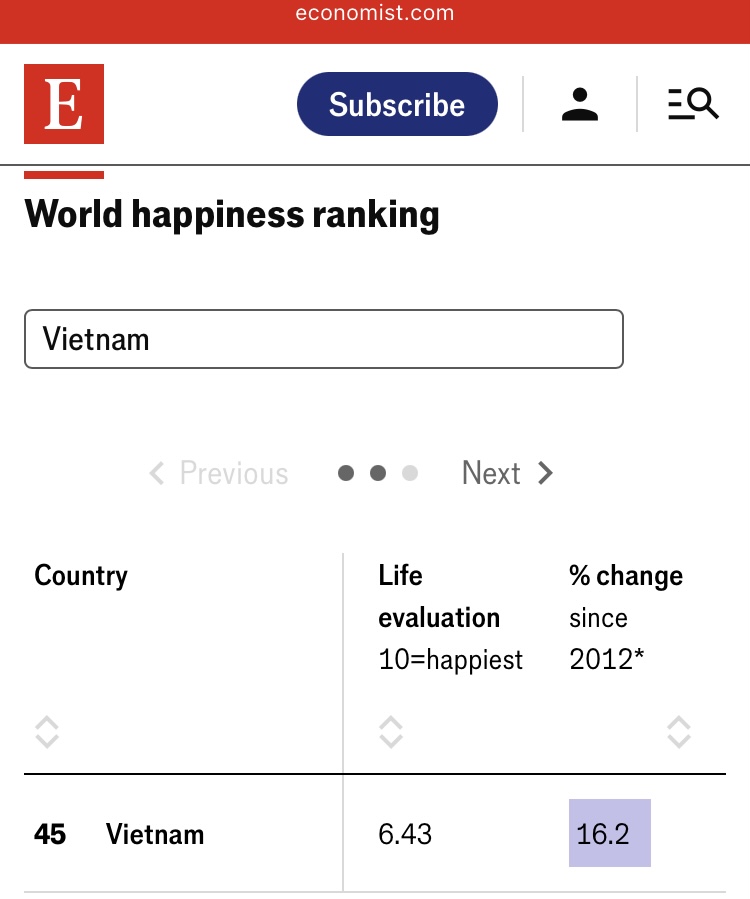Open the user account icon
750x899 pixels.
(580, 104)
